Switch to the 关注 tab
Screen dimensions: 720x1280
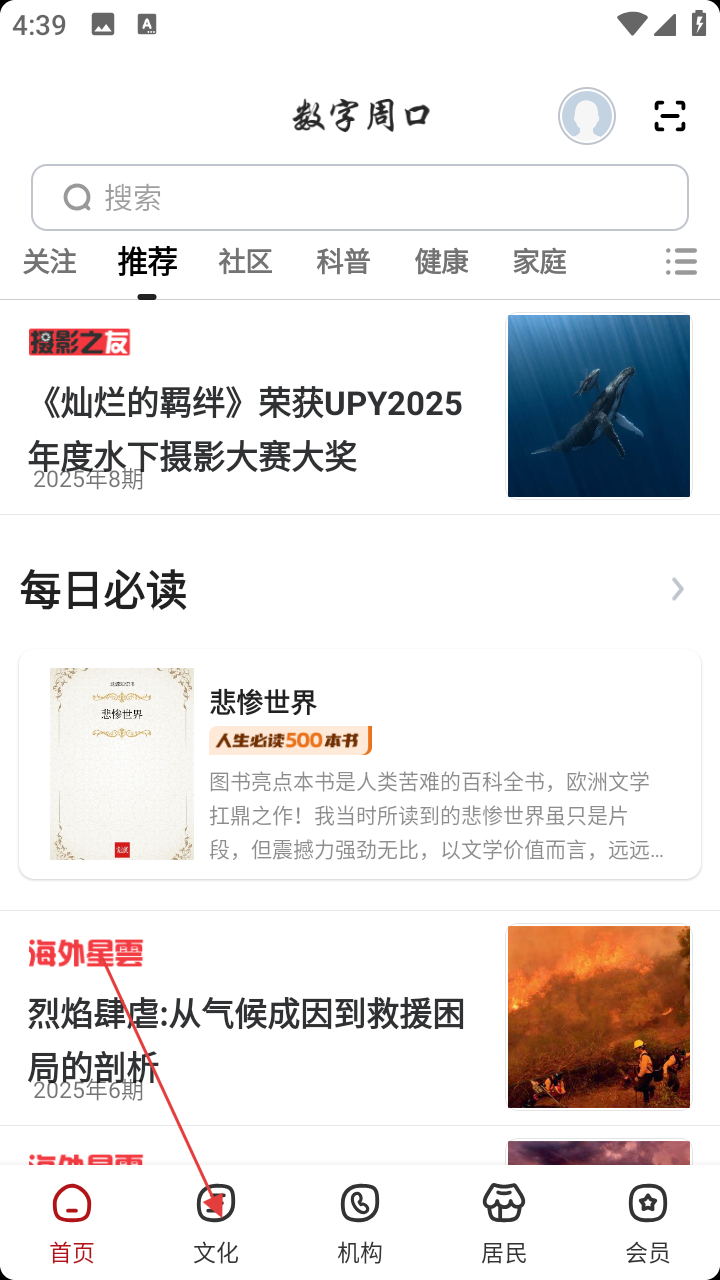(x=50, y=262)
